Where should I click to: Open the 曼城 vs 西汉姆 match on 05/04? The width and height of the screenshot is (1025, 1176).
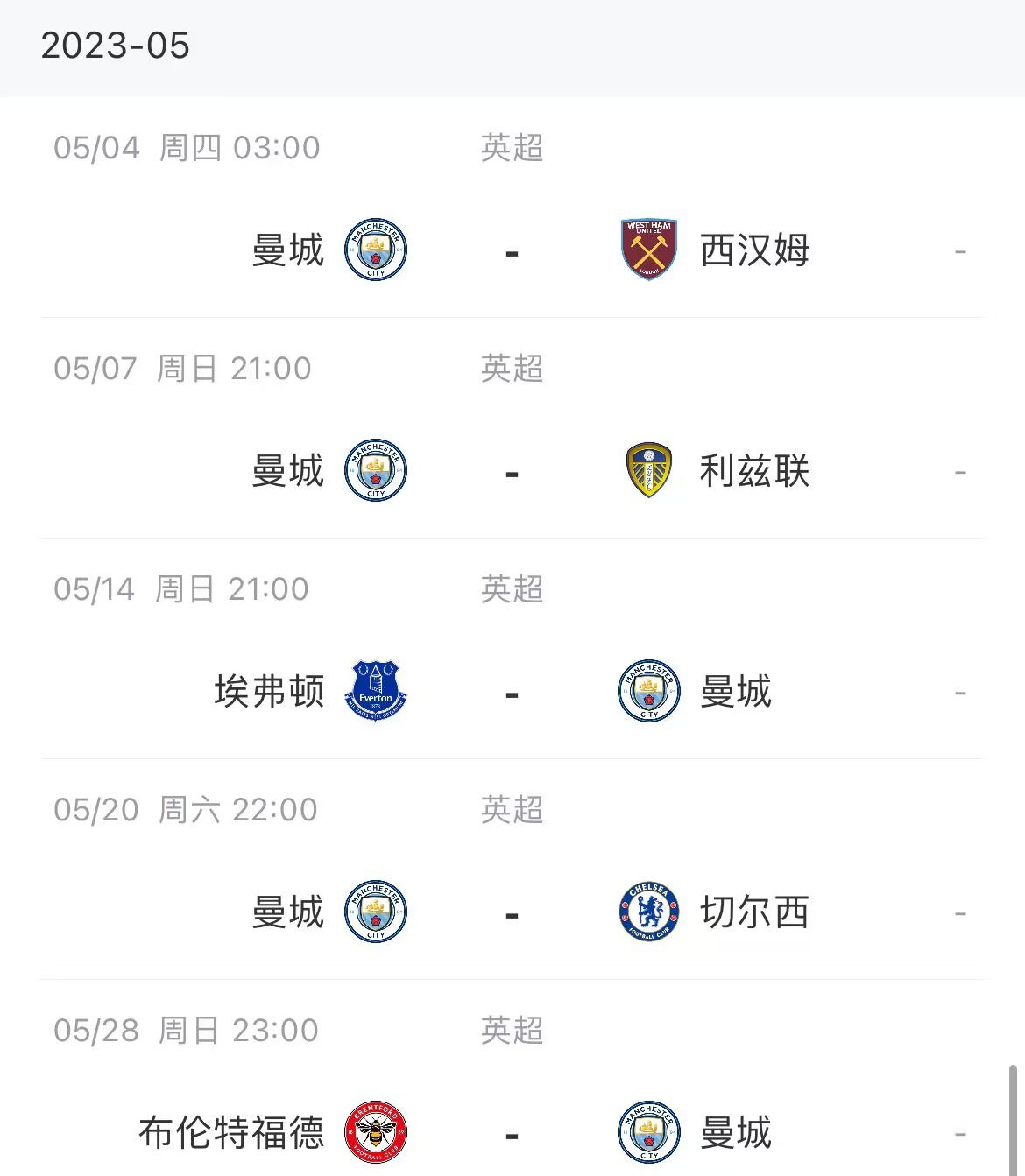point(512,250)
